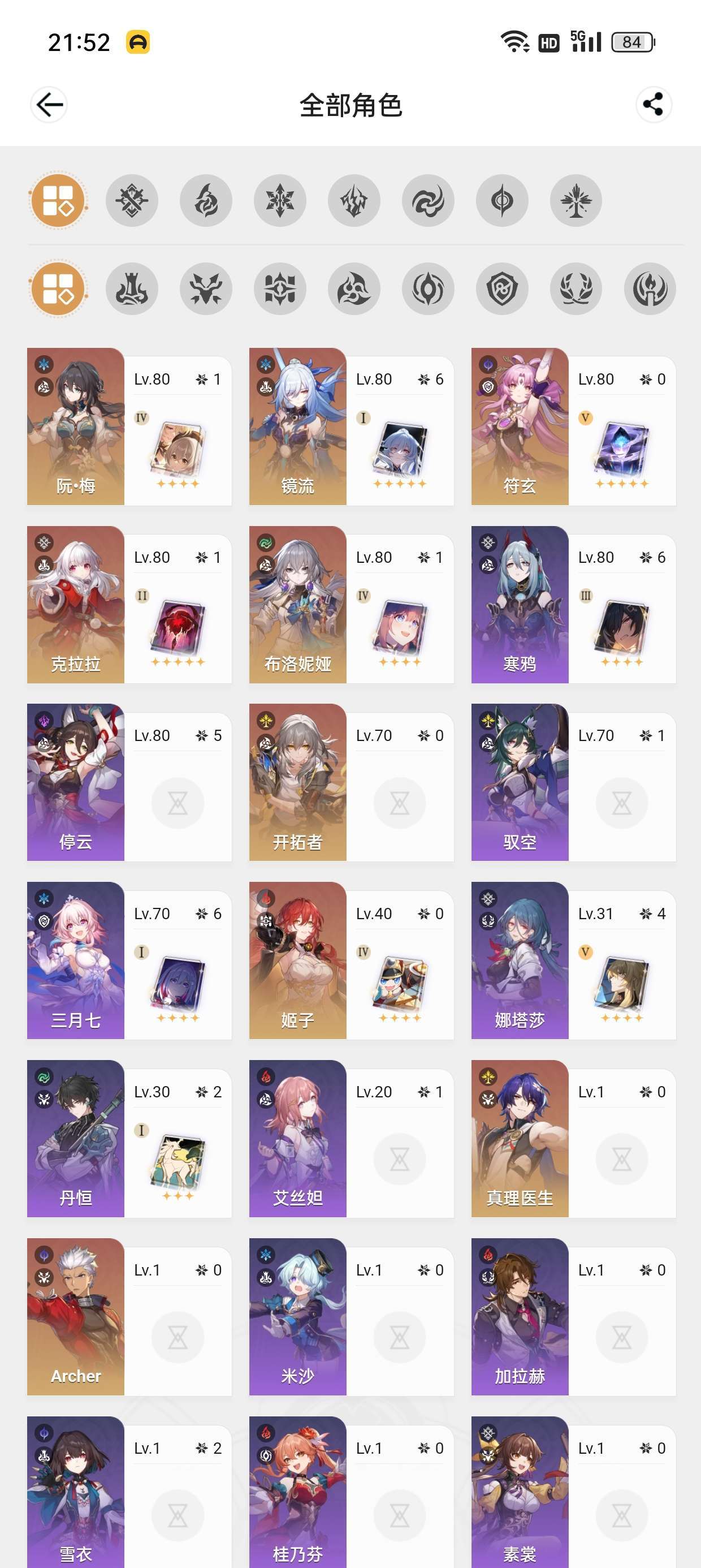Open character card 娜塔莎
Image resolution: width=701 pixels, height=1568 pixels.
click(573, 960)
